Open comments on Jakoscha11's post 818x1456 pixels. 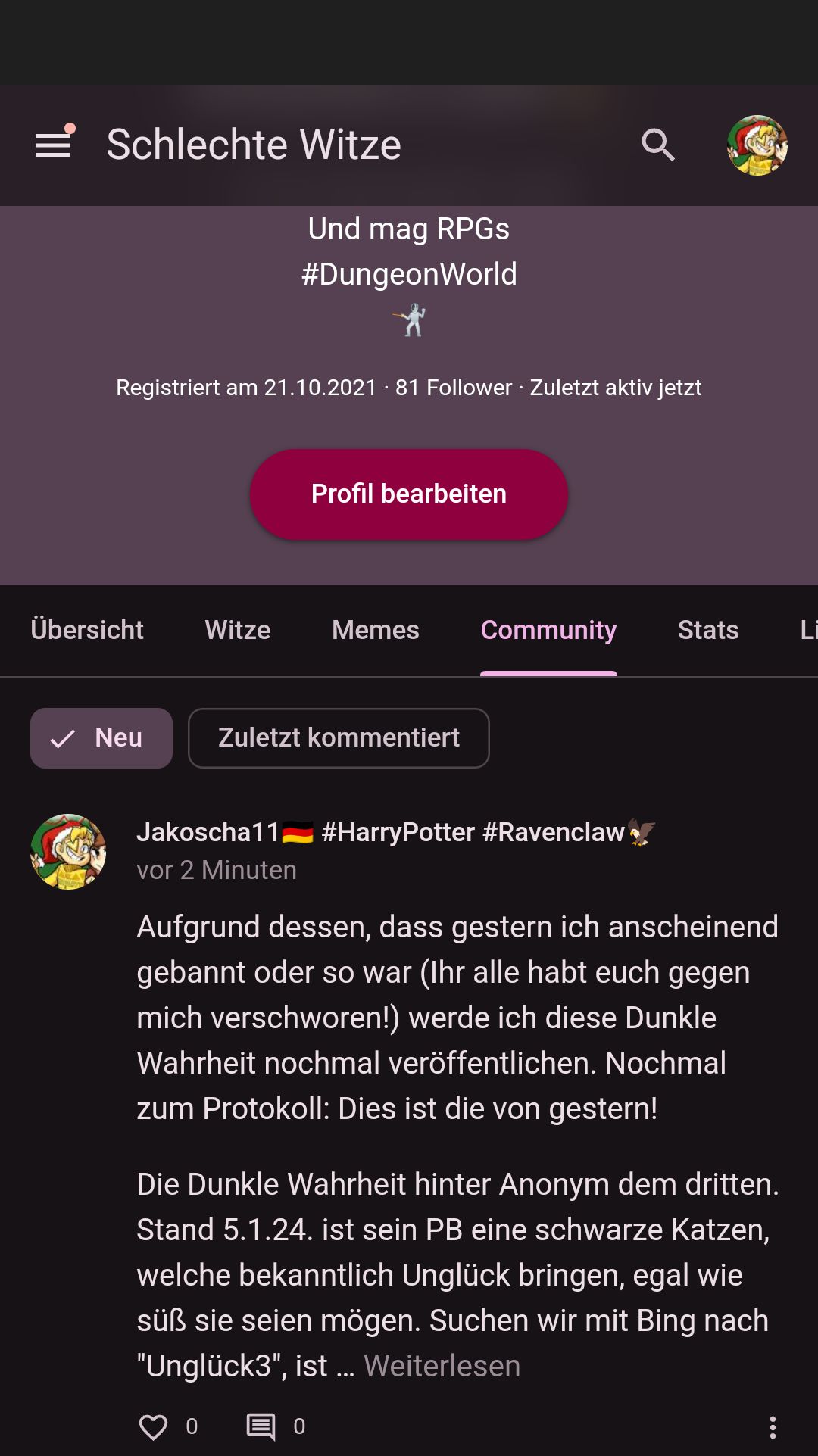[261, 1427]
